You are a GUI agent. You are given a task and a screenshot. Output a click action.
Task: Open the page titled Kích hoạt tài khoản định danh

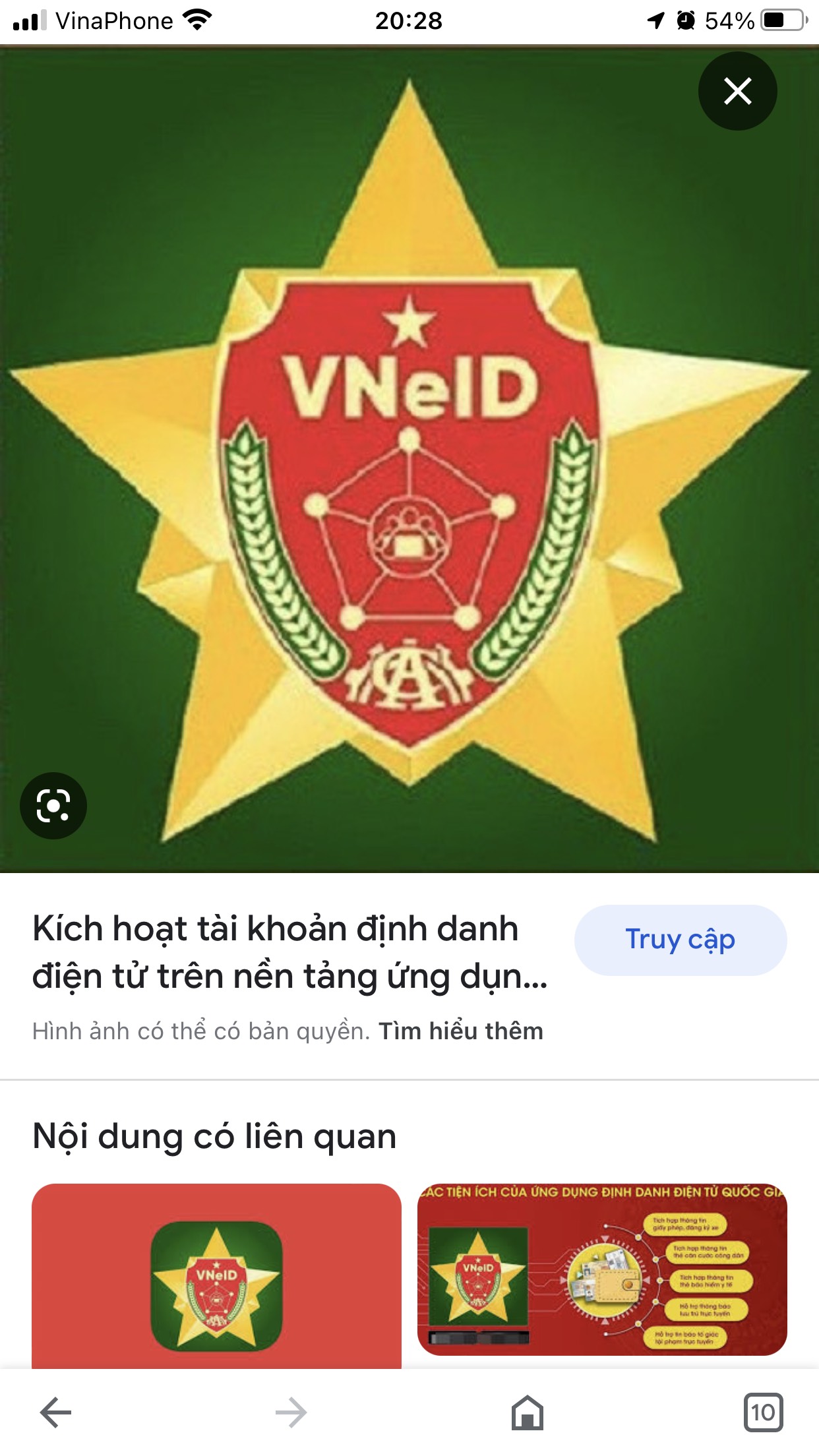(289, 952)
